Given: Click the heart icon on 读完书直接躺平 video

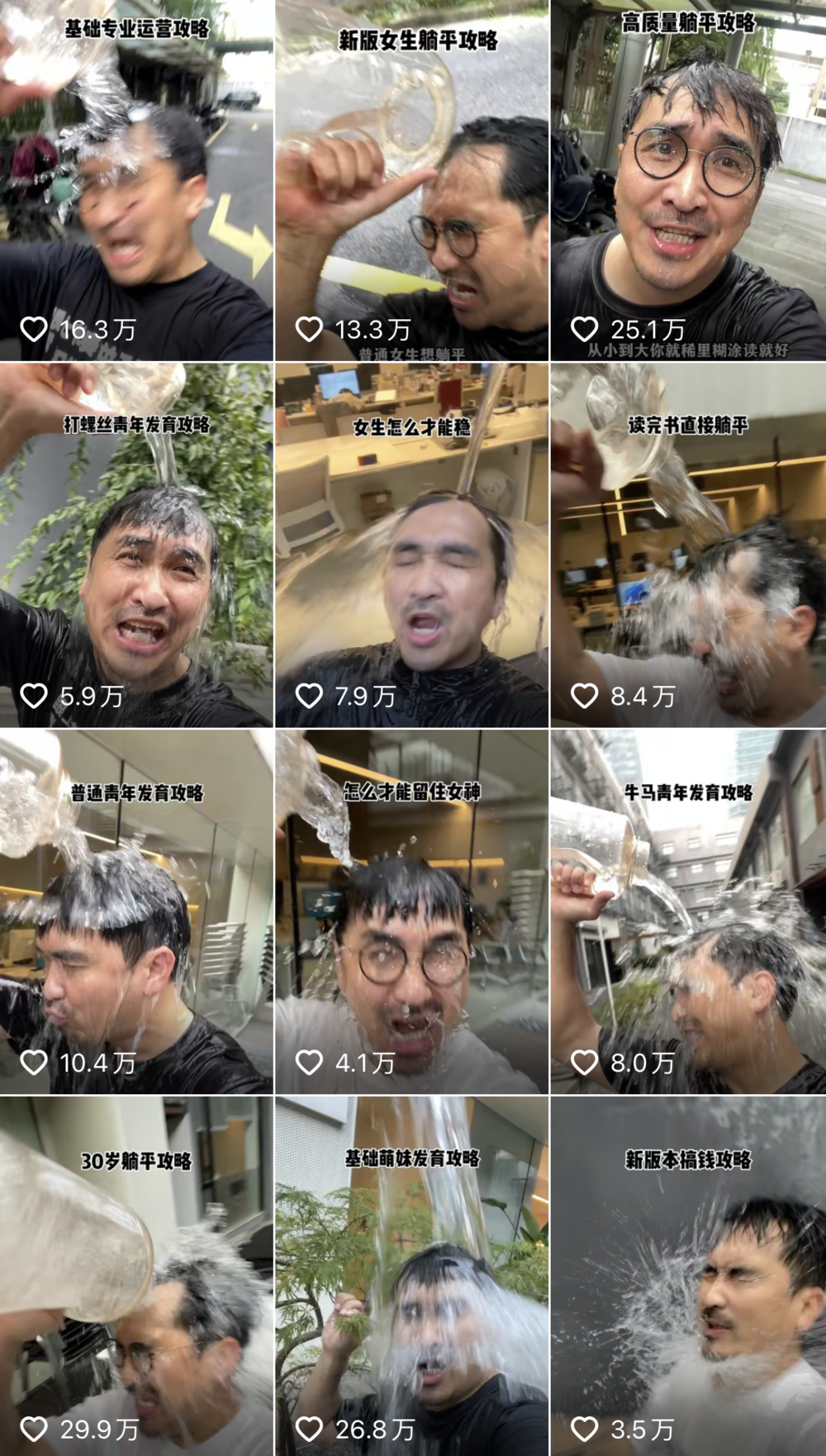Looking at the screenshot, I should (586, 695).
